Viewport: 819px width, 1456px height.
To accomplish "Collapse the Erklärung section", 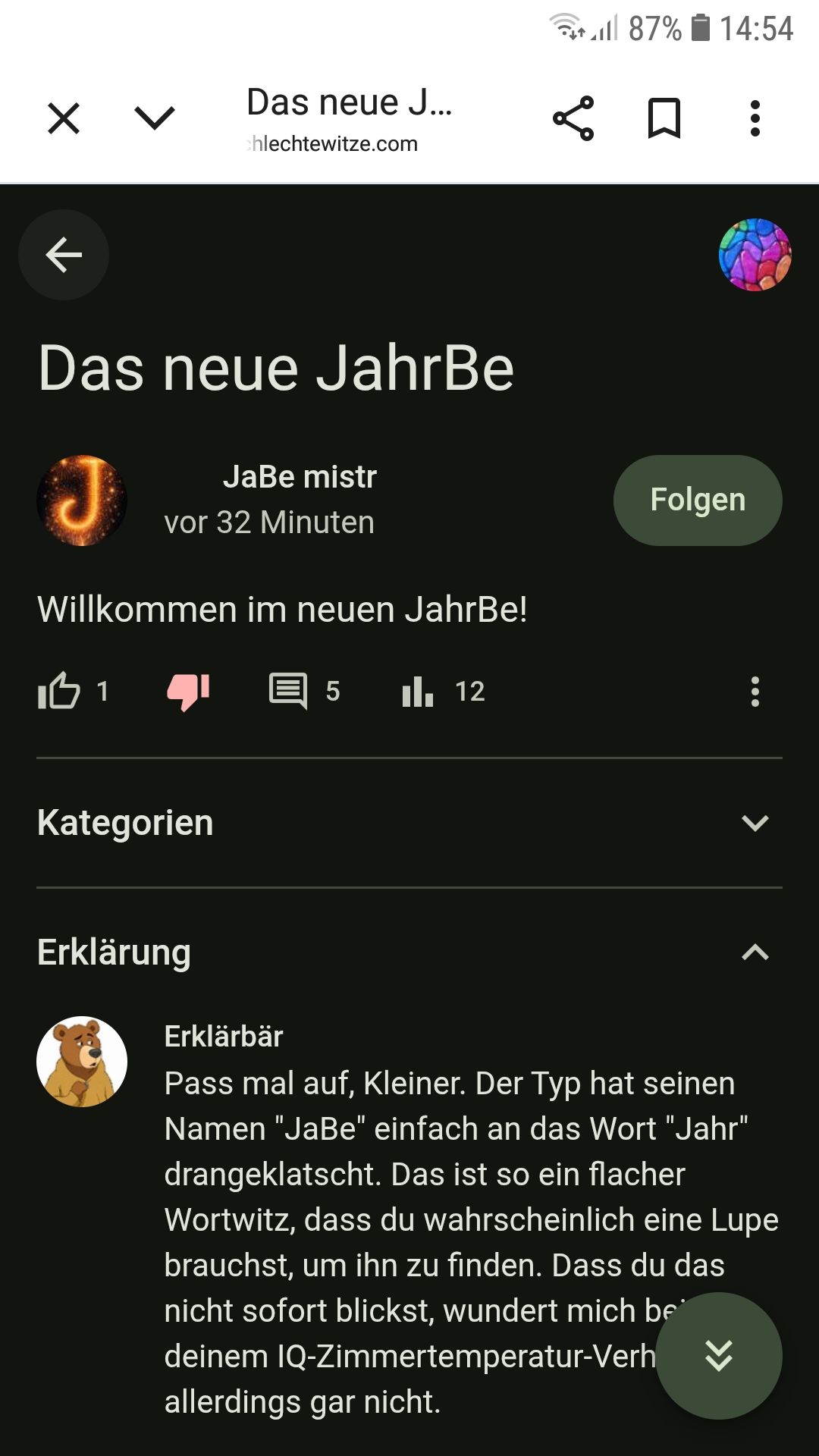I will click(755, 952).
